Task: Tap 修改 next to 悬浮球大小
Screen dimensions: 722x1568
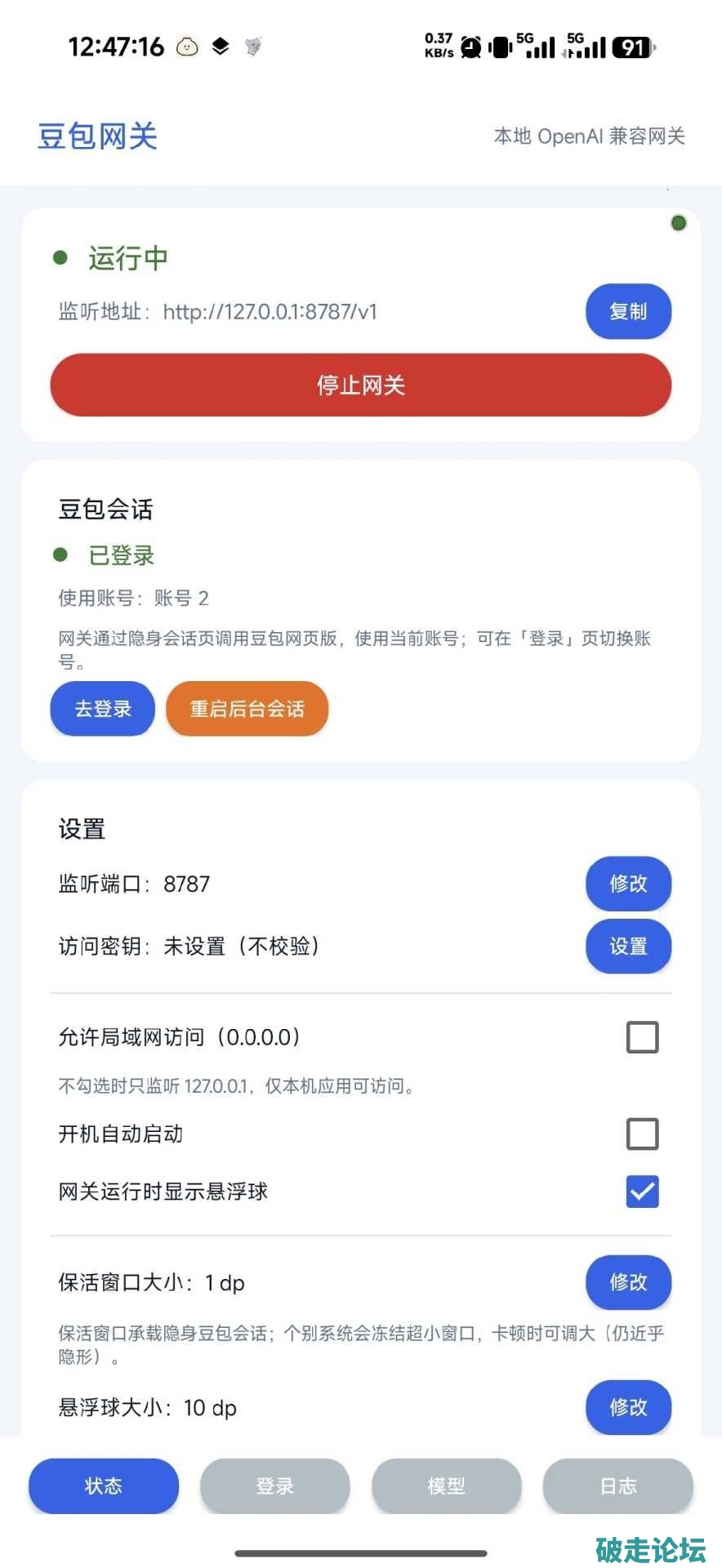Action: tap(628, 1407)
